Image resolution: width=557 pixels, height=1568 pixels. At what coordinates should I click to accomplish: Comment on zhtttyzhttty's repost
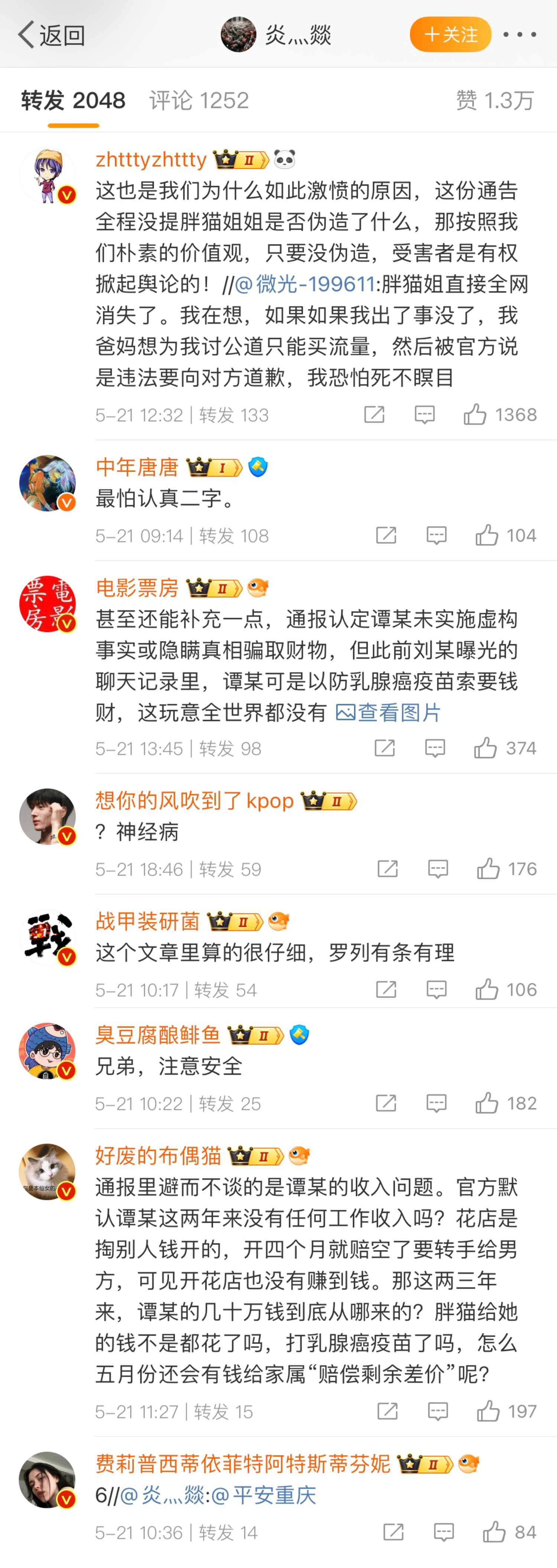pyautogui.click(x=424, y=415)
